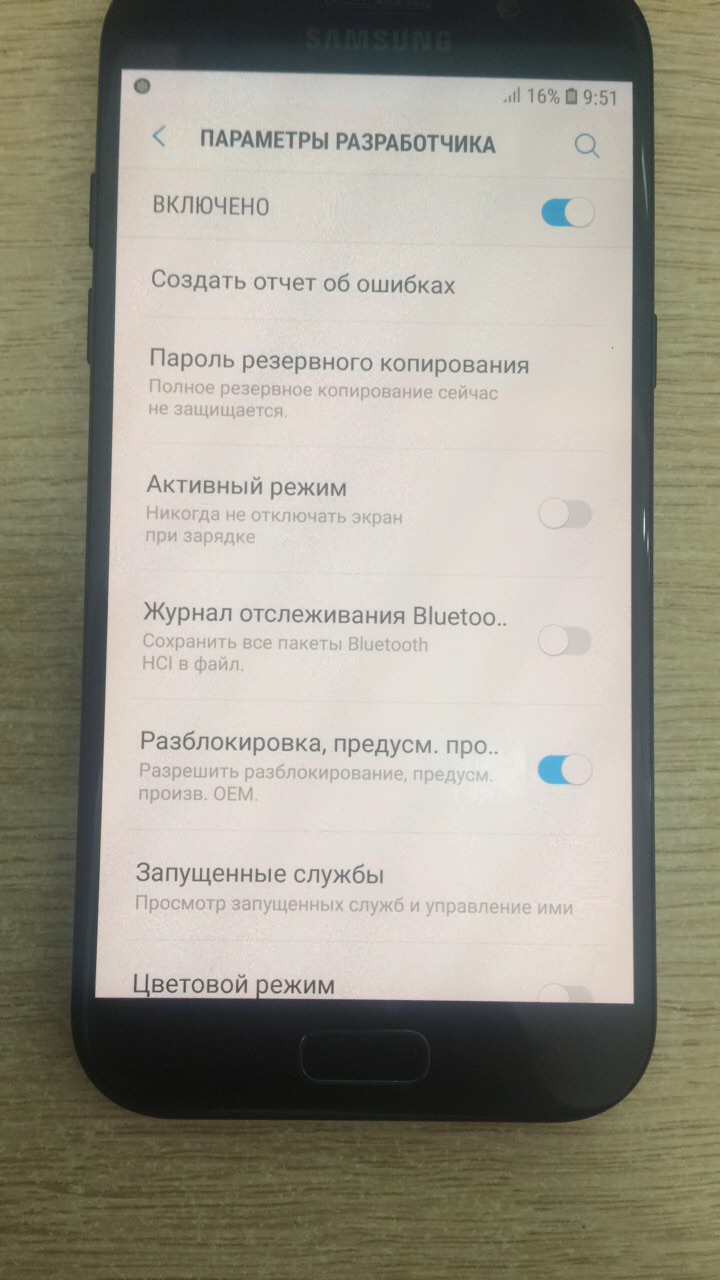Tap the physical home button

coord(365,1056)
